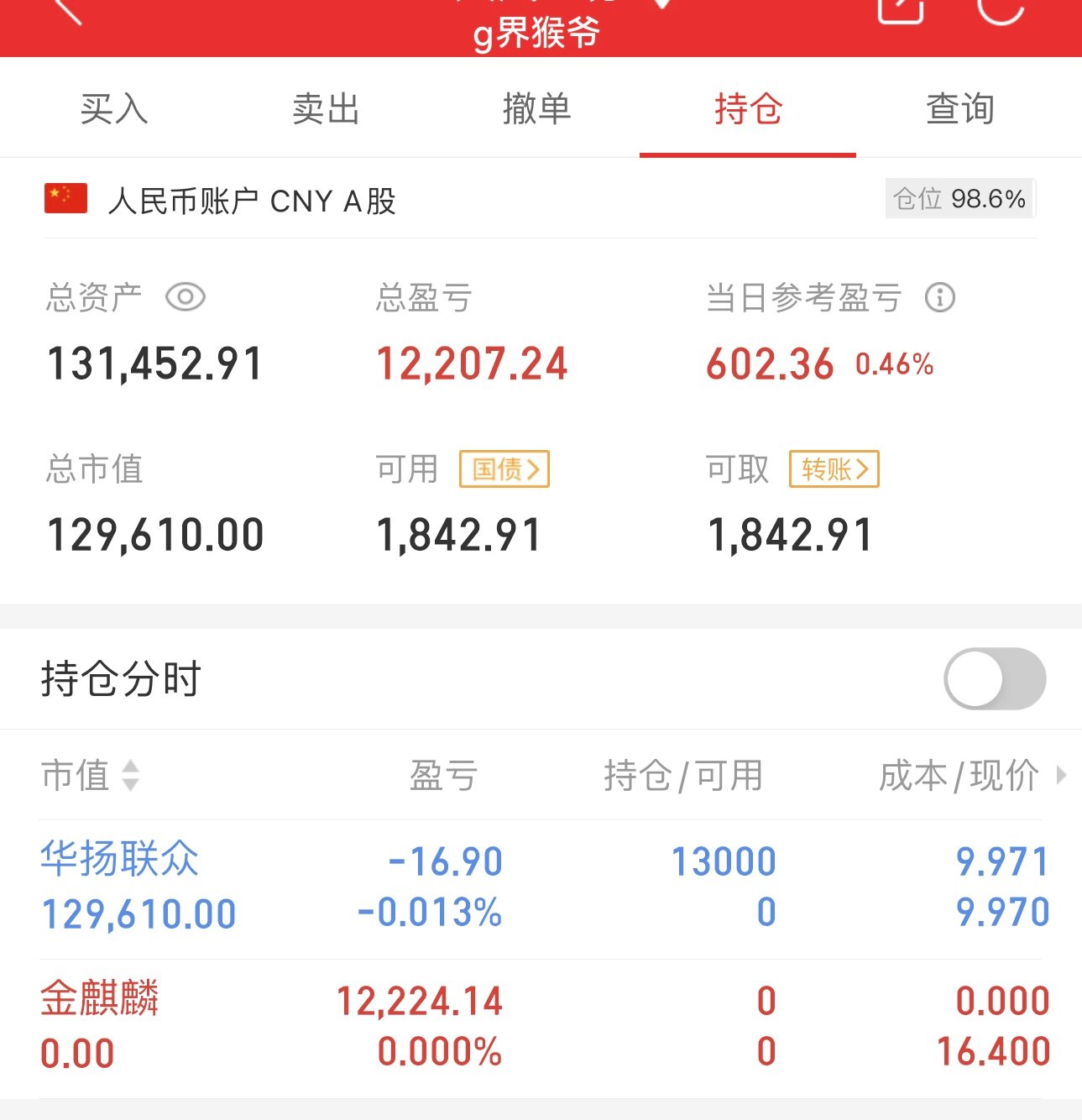Viewport: 1082px width, 1120px height.
Task: Open the 国债 link
Action: tap(504, 468)
